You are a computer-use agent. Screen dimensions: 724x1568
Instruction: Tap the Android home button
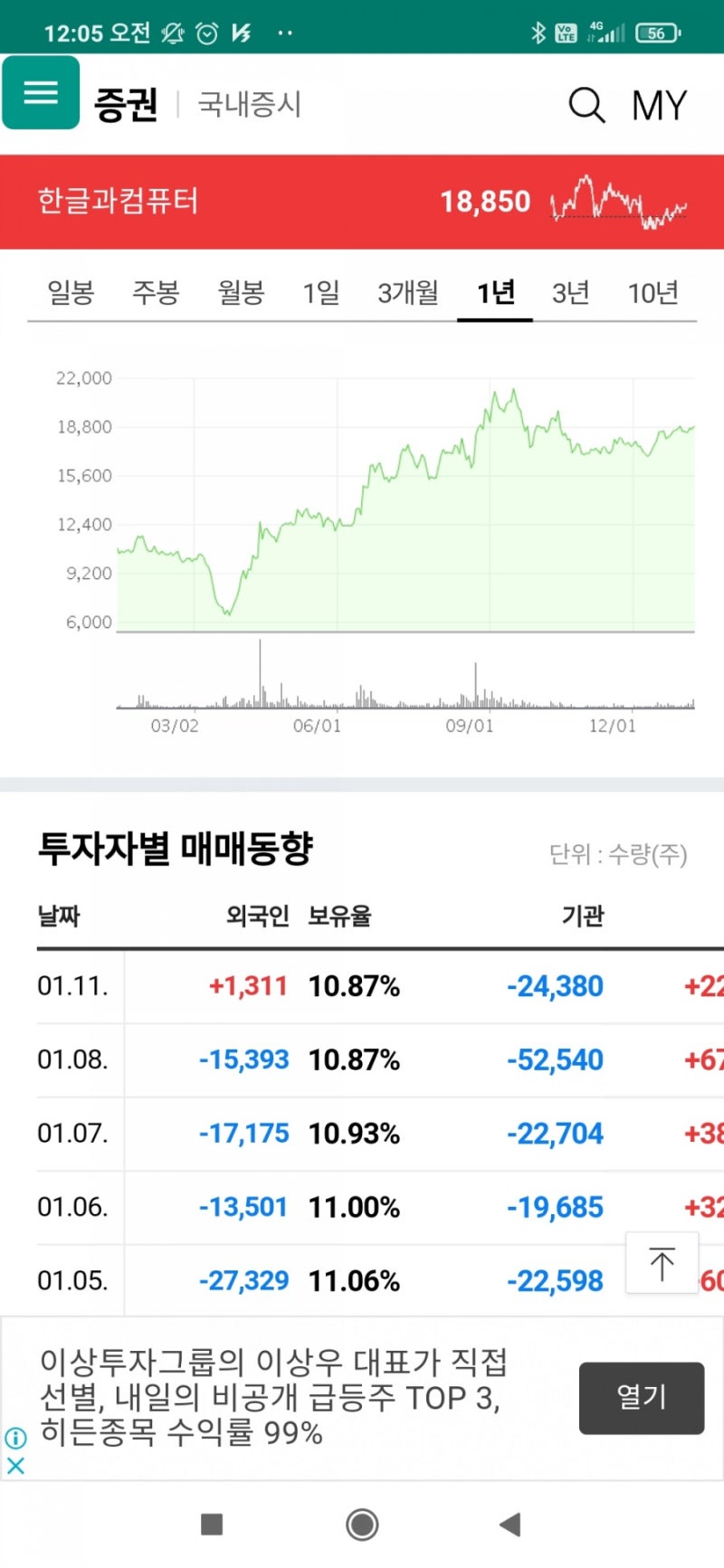coord(361,1525)
